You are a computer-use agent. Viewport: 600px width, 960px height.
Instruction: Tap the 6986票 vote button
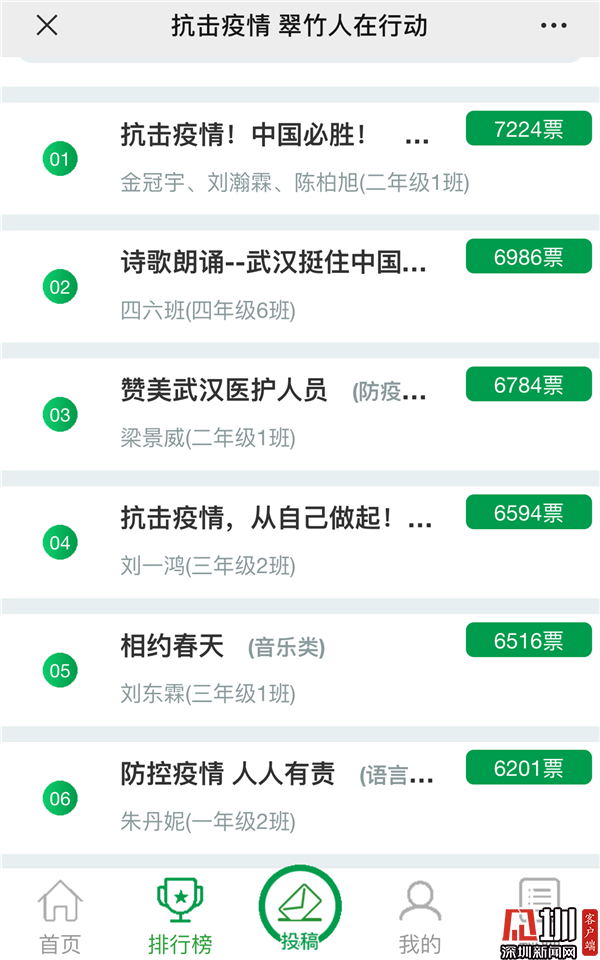coord(528,256)
